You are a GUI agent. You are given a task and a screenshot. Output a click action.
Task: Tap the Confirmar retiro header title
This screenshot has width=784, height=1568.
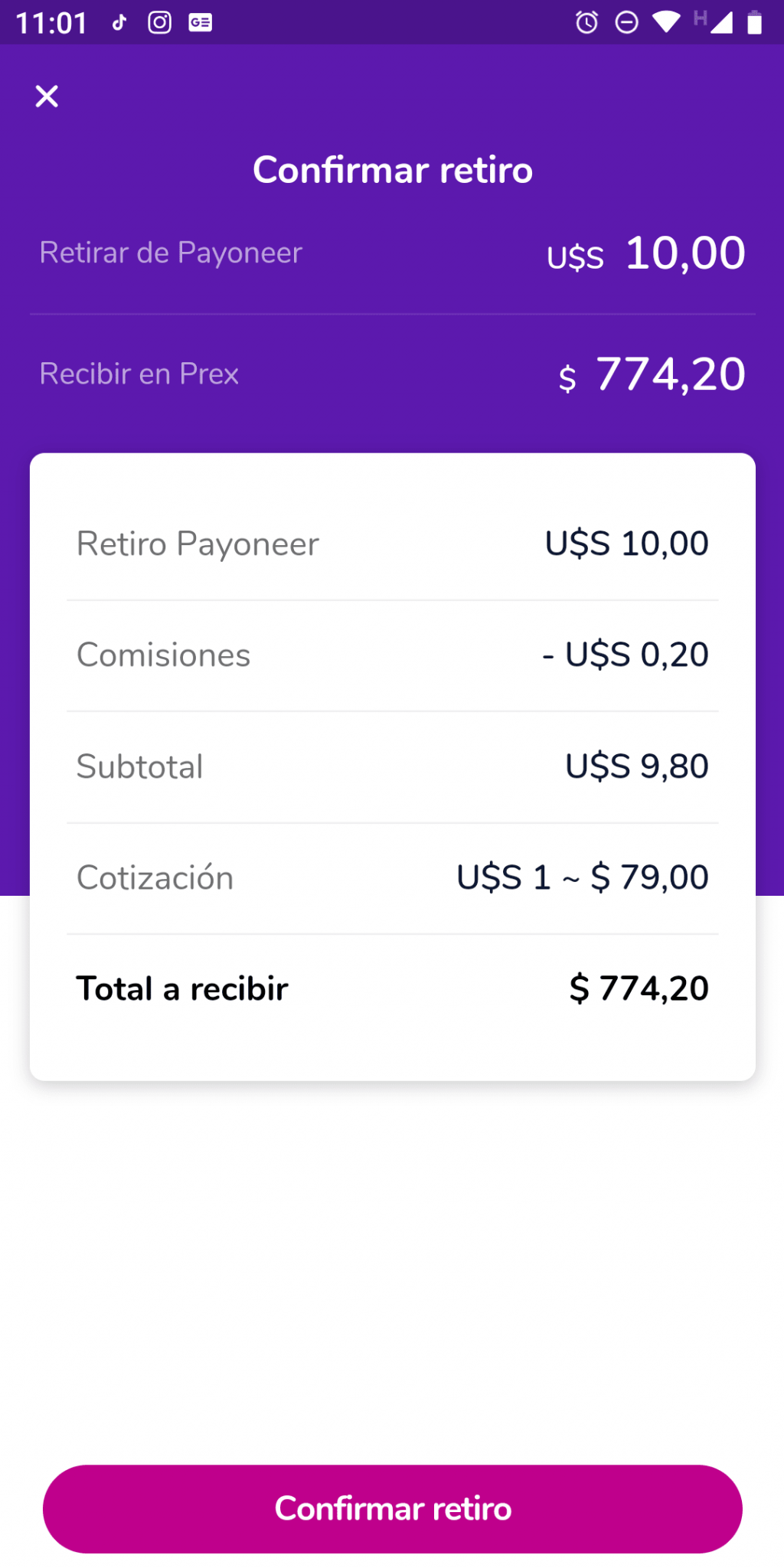(392, 170)
